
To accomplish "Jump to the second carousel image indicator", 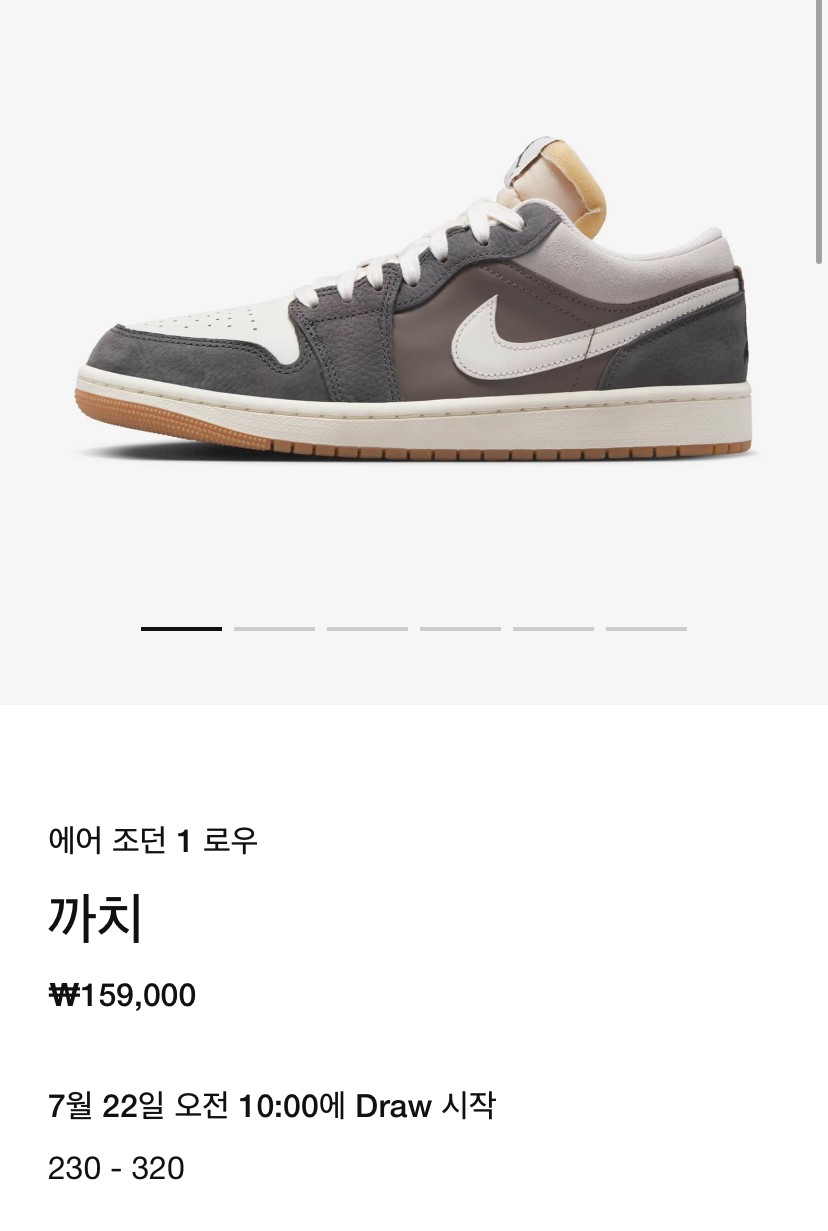I will click(274, 629).
